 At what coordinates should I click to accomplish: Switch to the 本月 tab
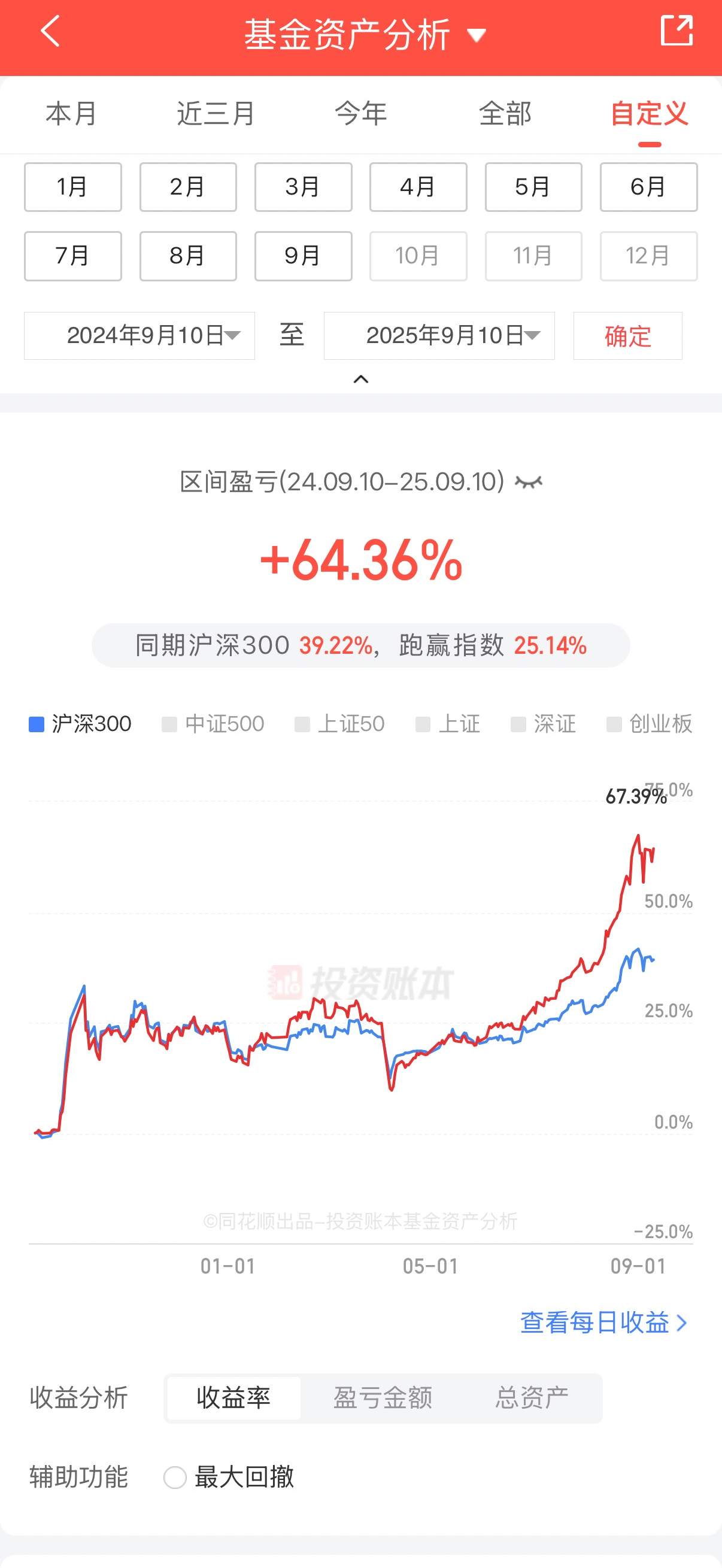pyautogui.click(x=71, y=114)
